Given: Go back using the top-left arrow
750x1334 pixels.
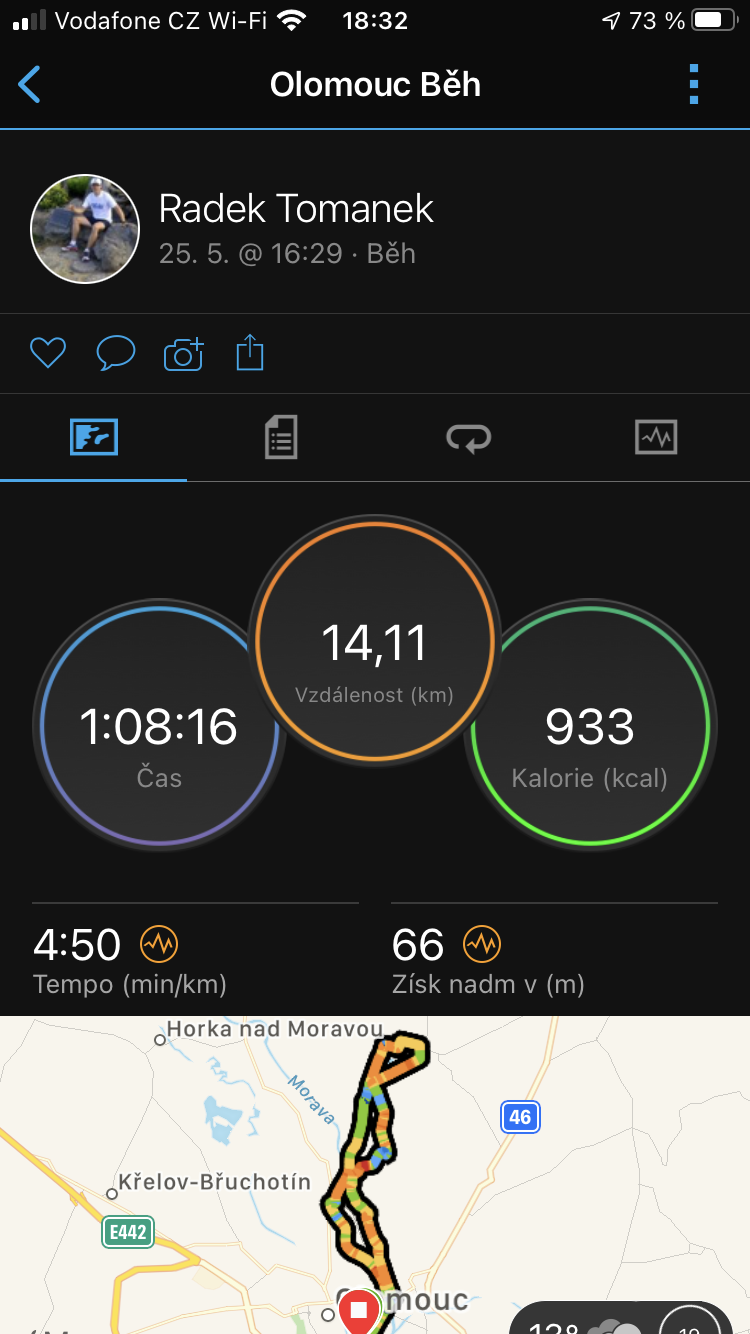Looking at the screenshot, I should tap(30, 85).
